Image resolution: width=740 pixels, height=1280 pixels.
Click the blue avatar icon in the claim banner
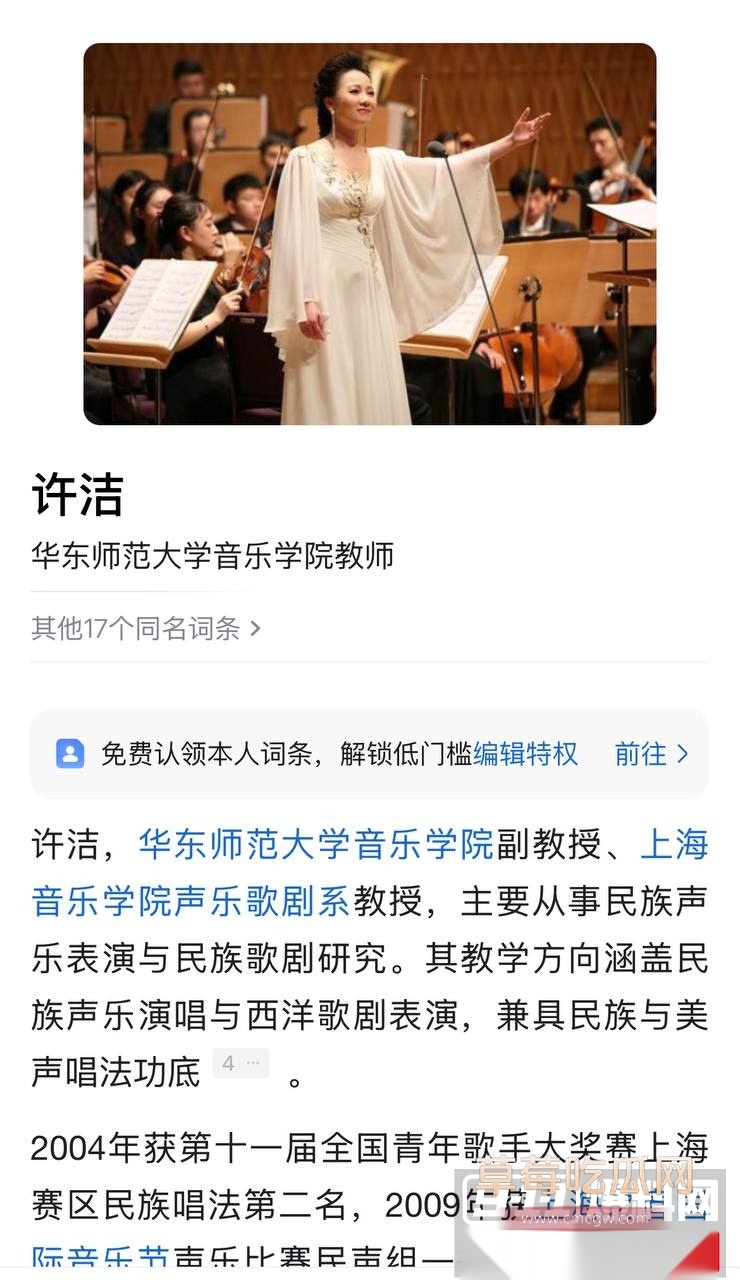click(70, 755)
